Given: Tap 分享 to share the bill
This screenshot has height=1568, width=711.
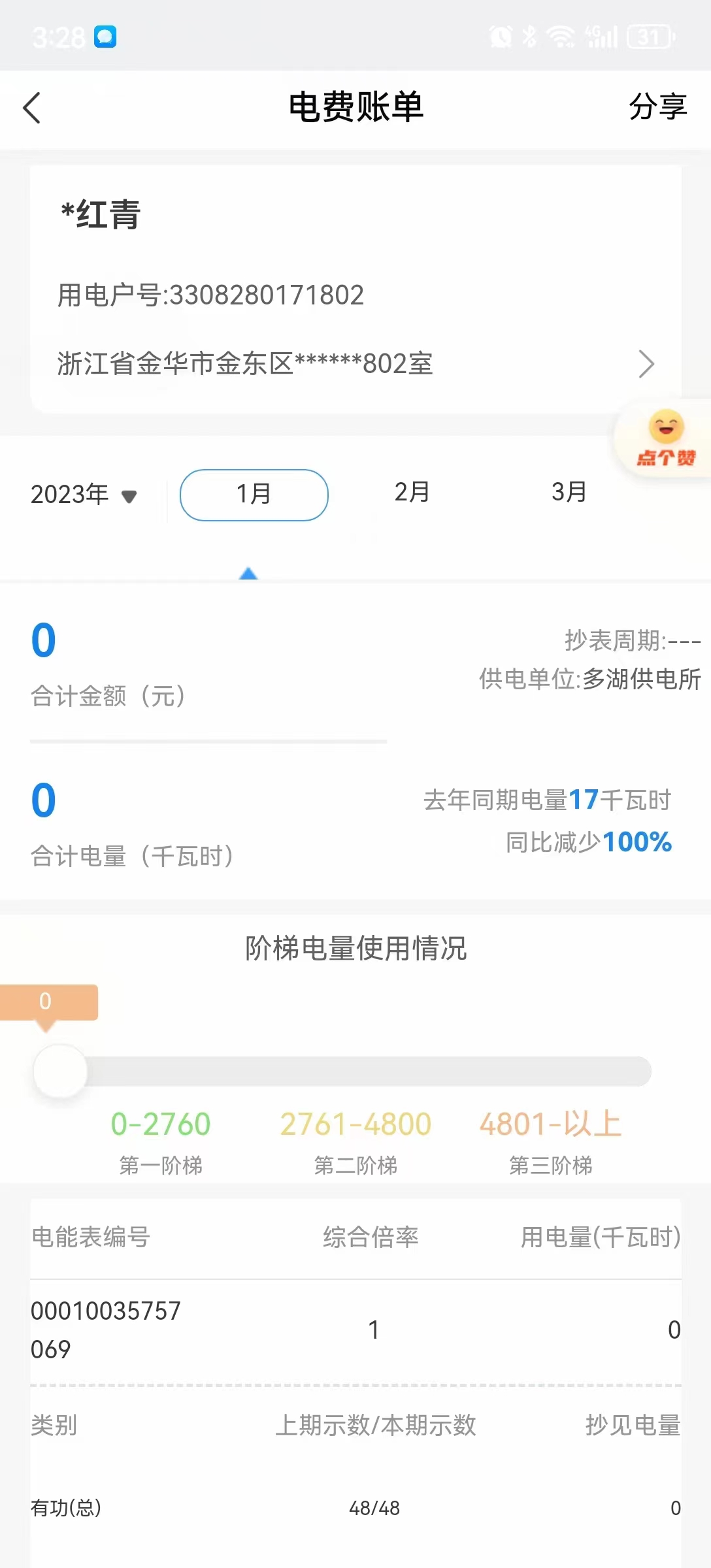Looking at the screenshot, I should tap(657, 106).
